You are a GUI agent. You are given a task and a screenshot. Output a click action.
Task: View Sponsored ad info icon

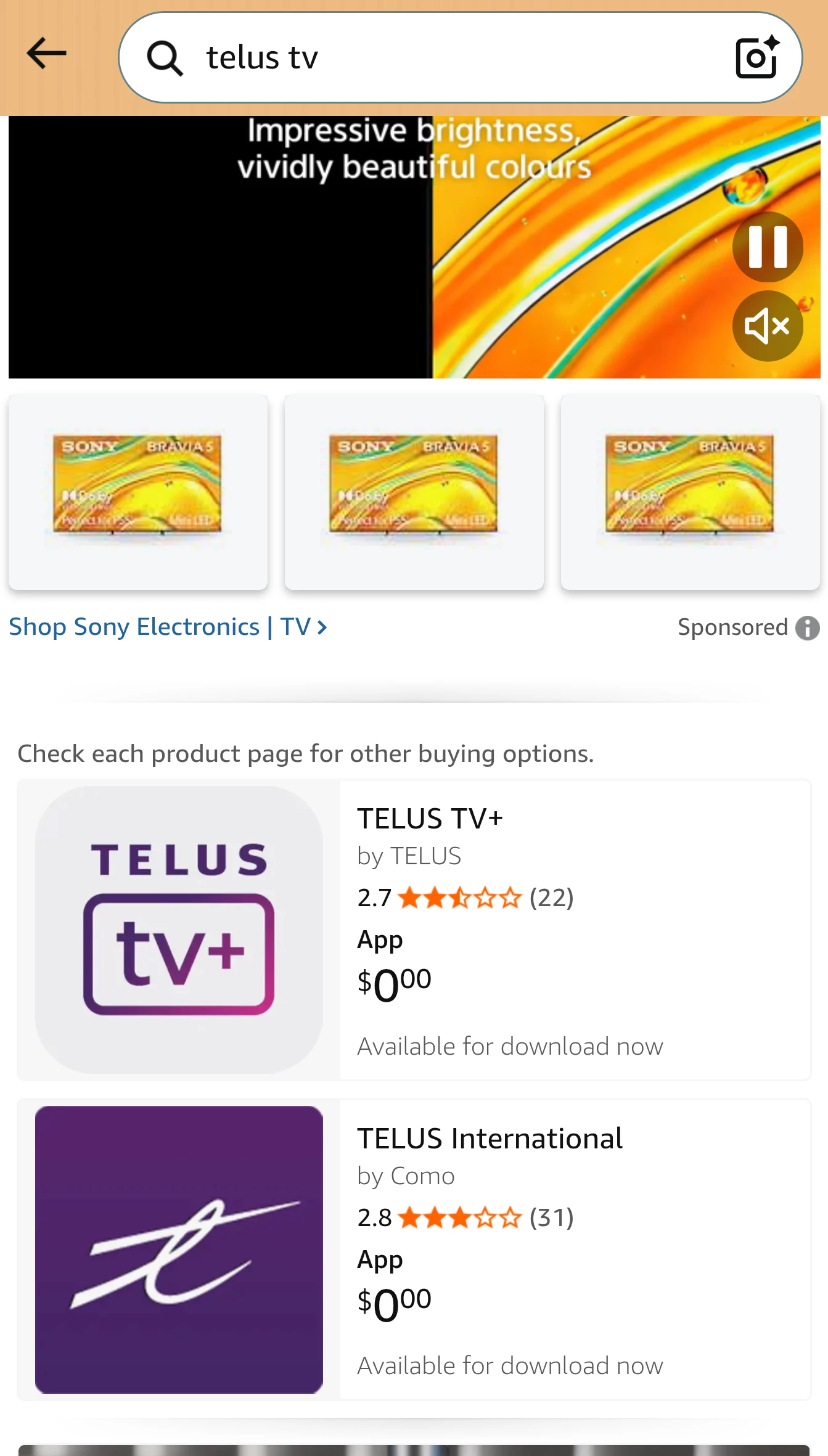coord(807,628)
